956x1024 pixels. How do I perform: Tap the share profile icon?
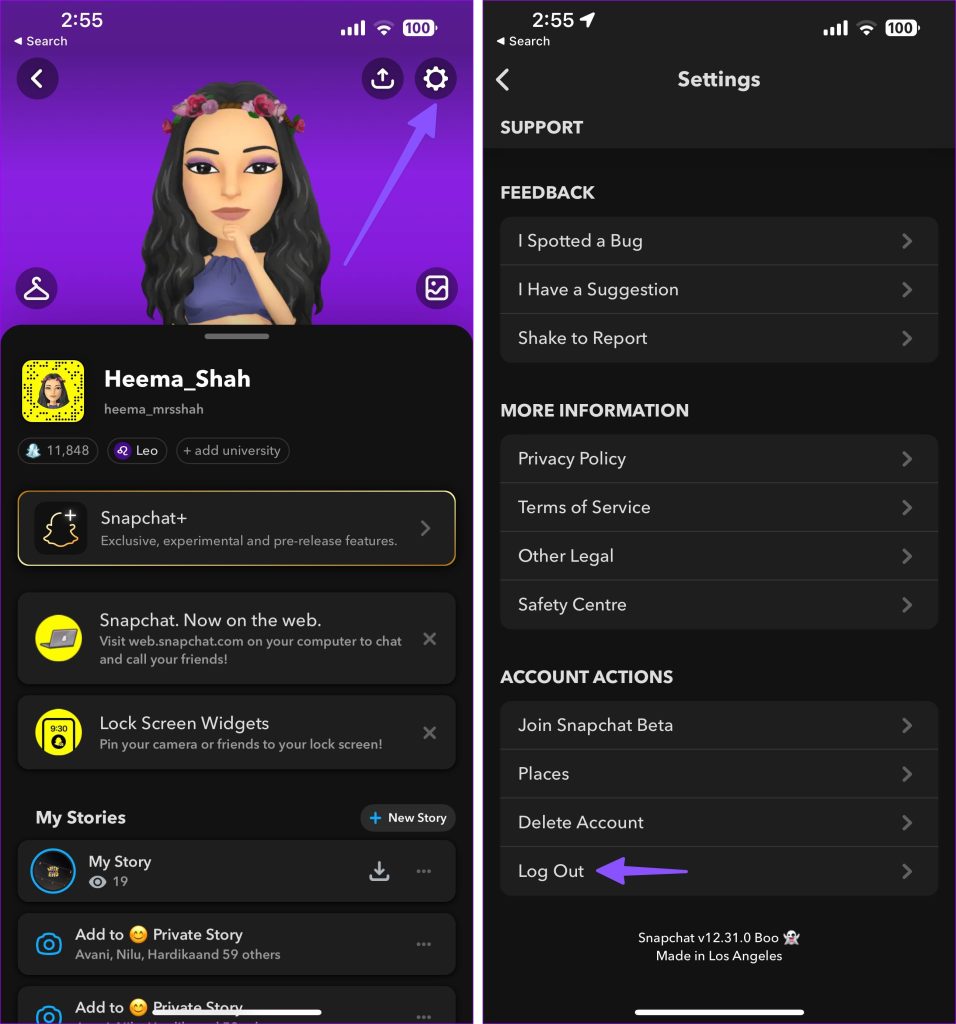tap(382, 79)
